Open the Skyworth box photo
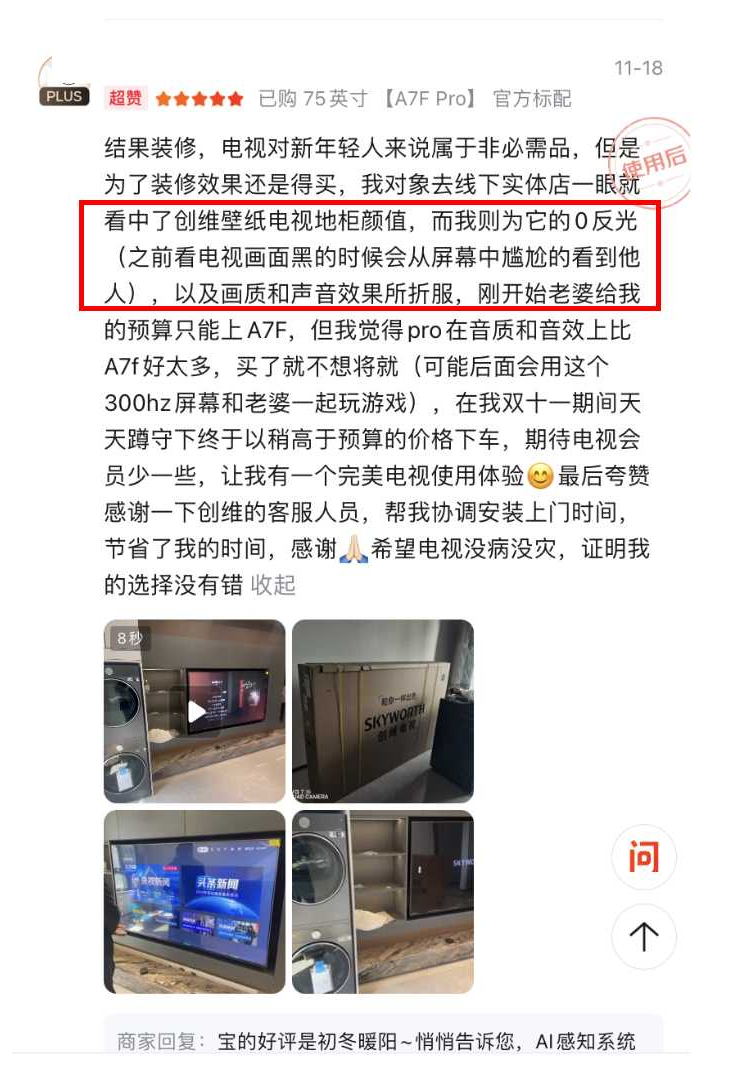 (382, 711)
